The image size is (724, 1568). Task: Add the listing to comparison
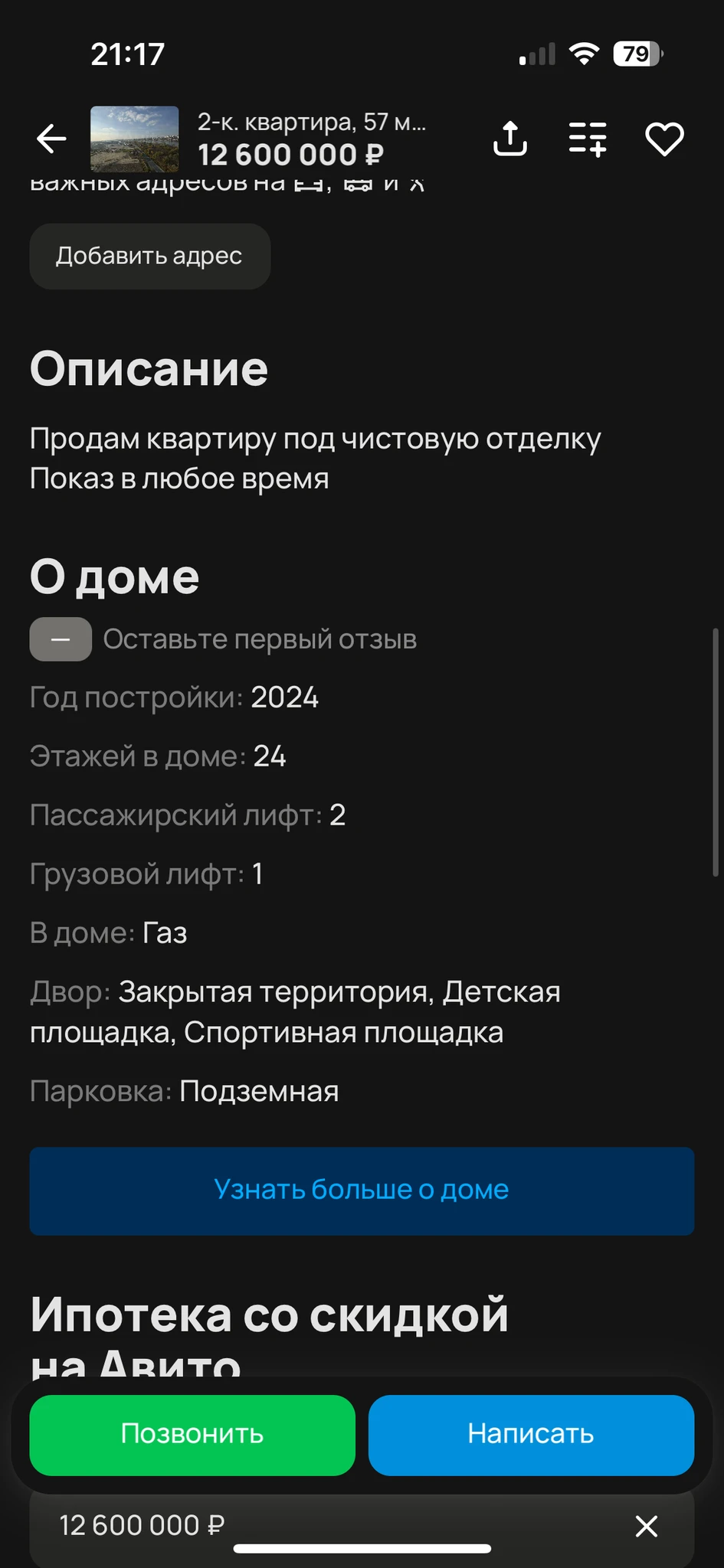coord(588,139)
